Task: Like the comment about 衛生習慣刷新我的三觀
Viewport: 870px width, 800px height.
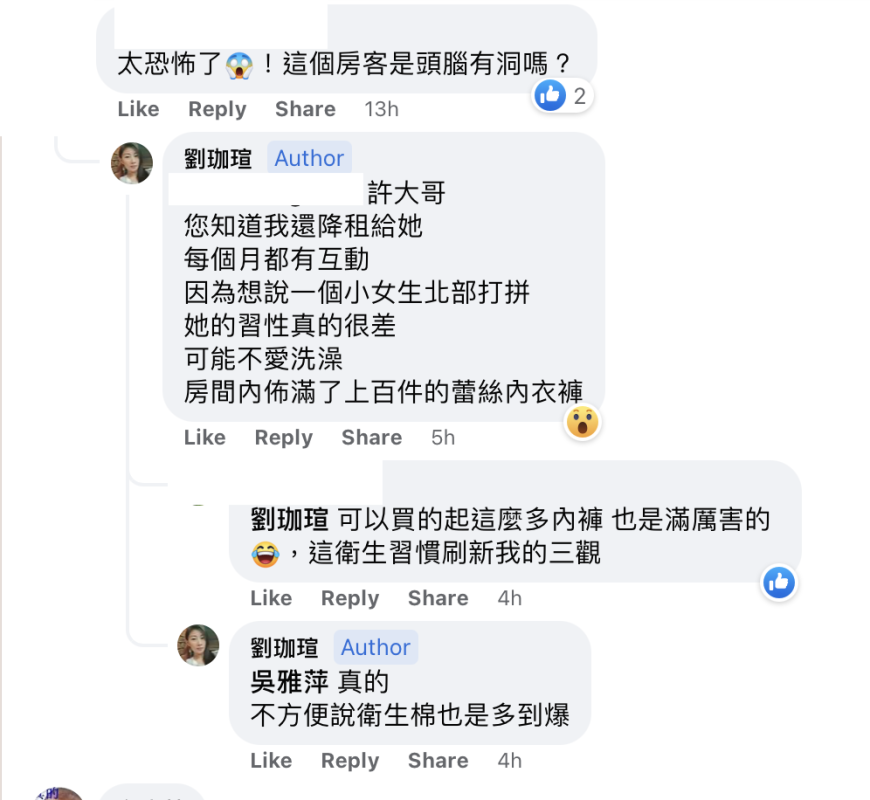Action: 271,598
